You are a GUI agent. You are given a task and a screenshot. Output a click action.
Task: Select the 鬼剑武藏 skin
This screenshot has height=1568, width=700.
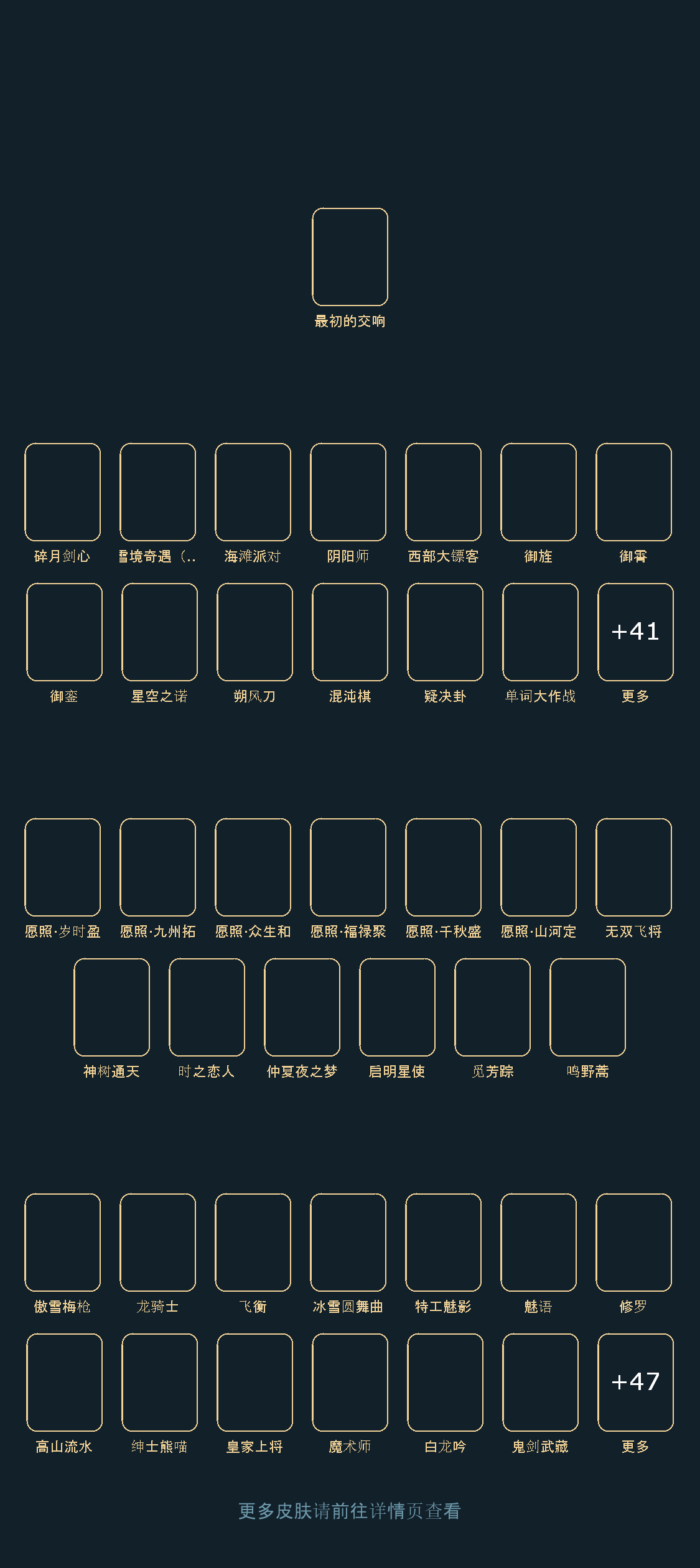(540, 1383)
